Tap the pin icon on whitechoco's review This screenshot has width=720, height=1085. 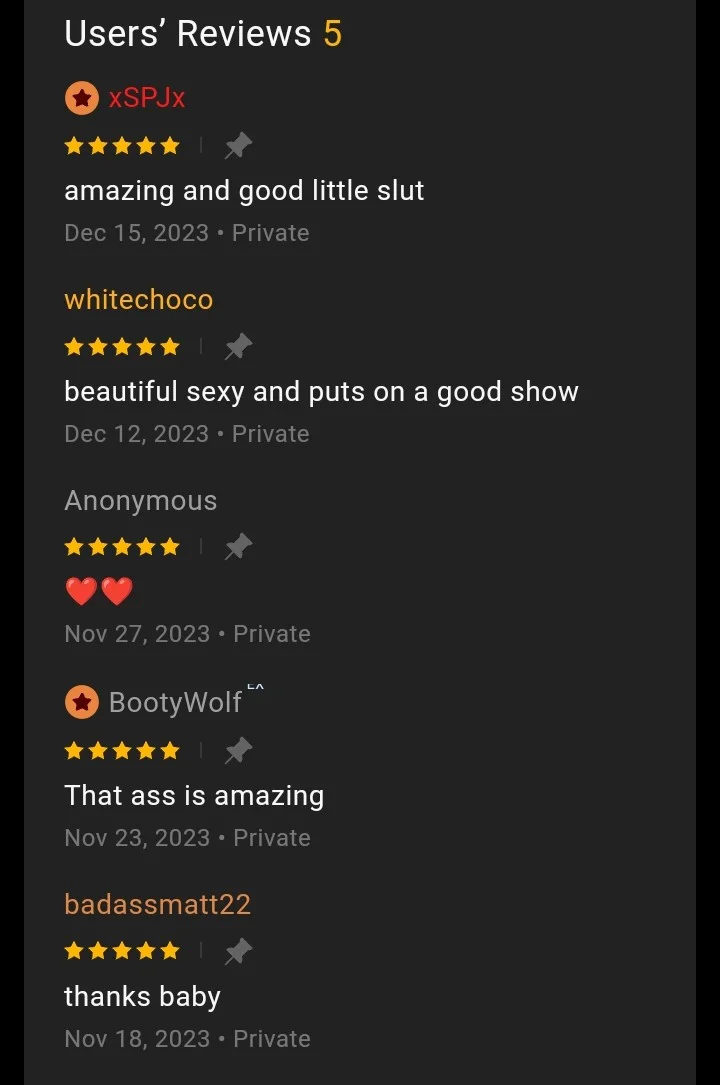tap(238, 347)
